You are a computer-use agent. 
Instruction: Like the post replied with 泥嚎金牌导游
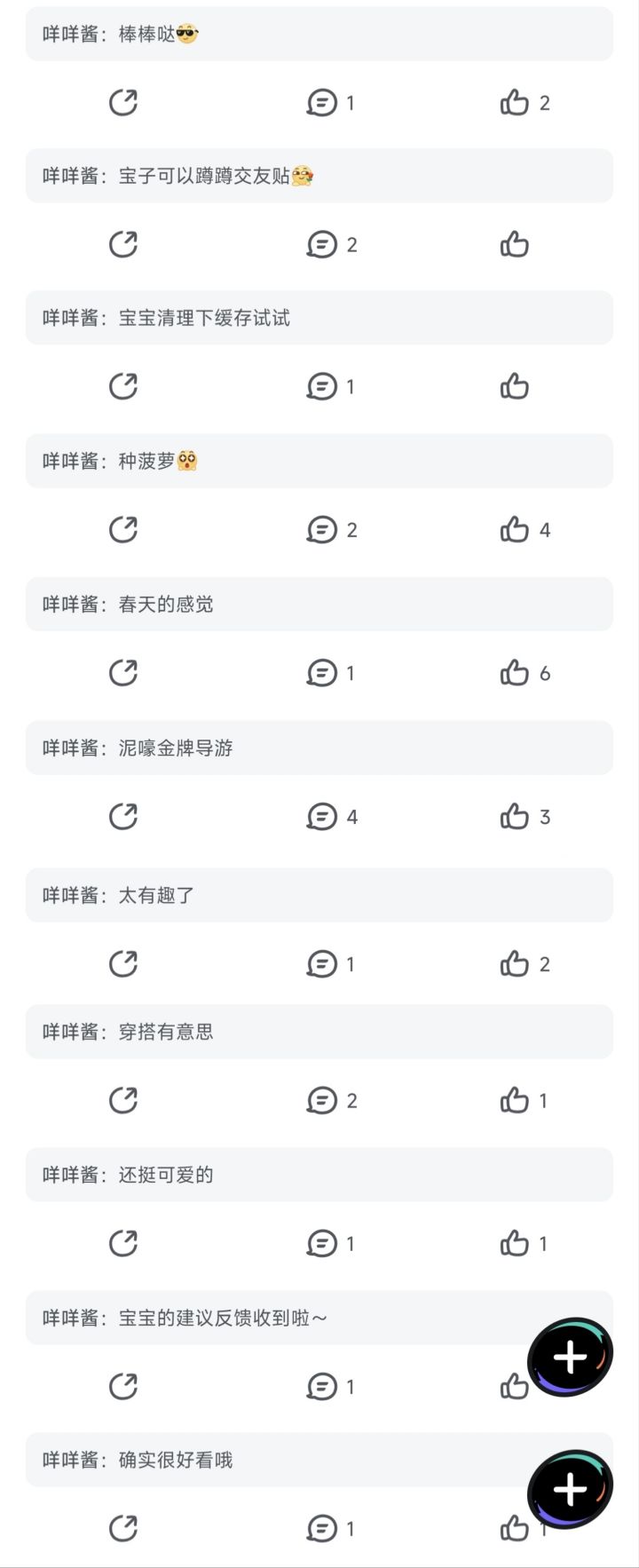(x=515, y=816)
